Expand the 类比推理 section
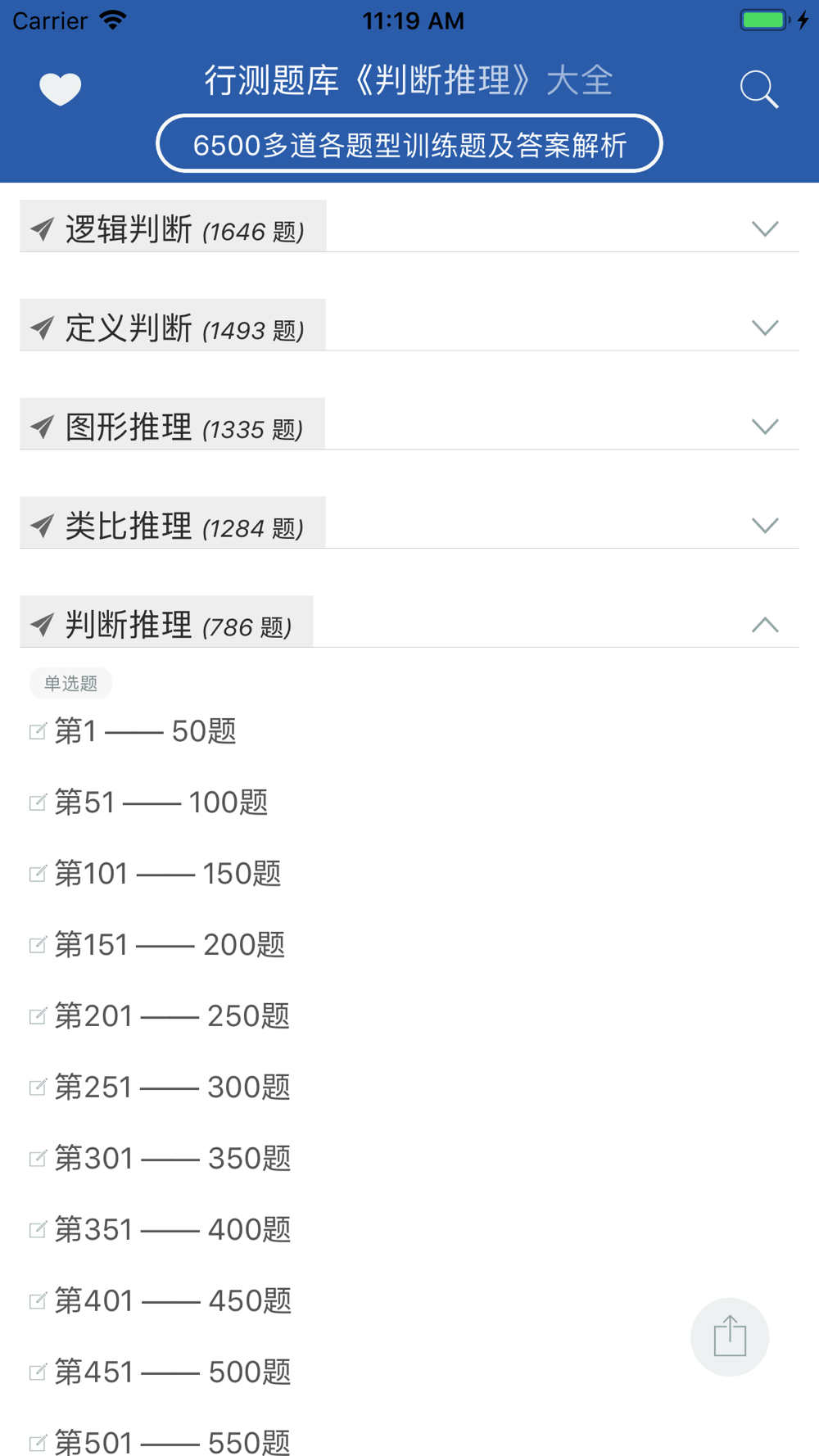Viewport: 819px width, 1456px height. click(409, 524)
